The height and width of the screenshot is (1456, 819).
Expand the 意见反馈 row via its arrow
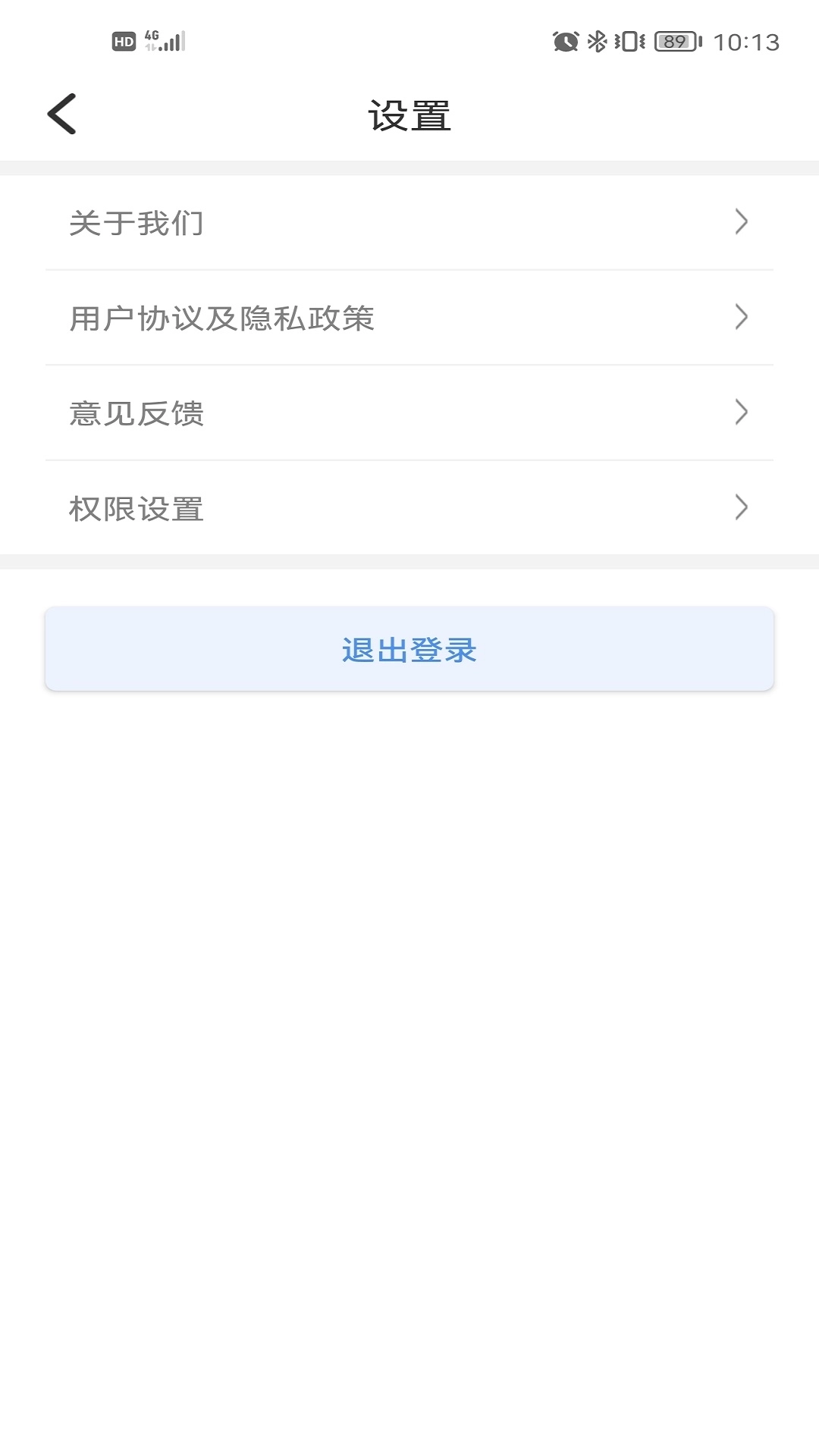click(742, 413)
